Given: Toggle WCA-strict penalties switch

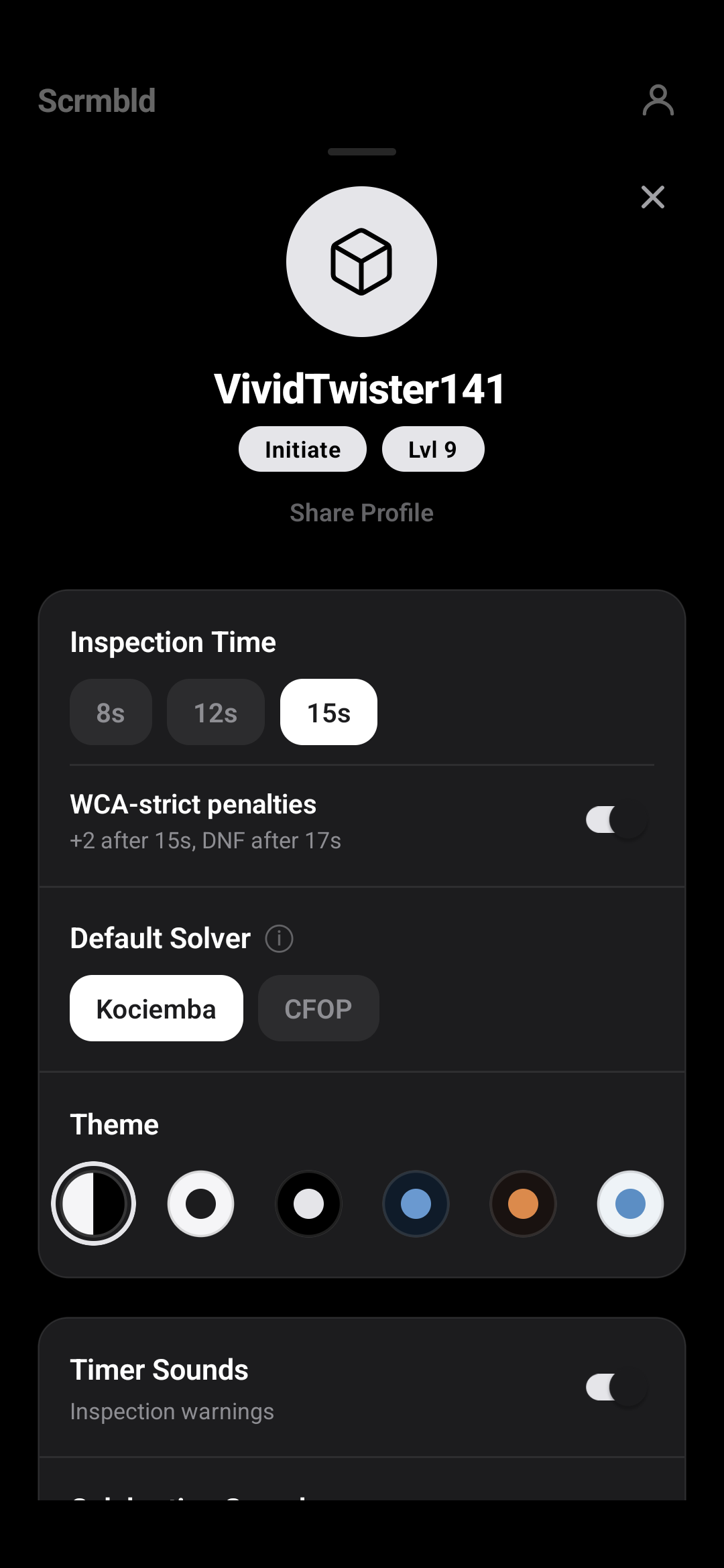Looking at the screenshot, I should (616, 820).
